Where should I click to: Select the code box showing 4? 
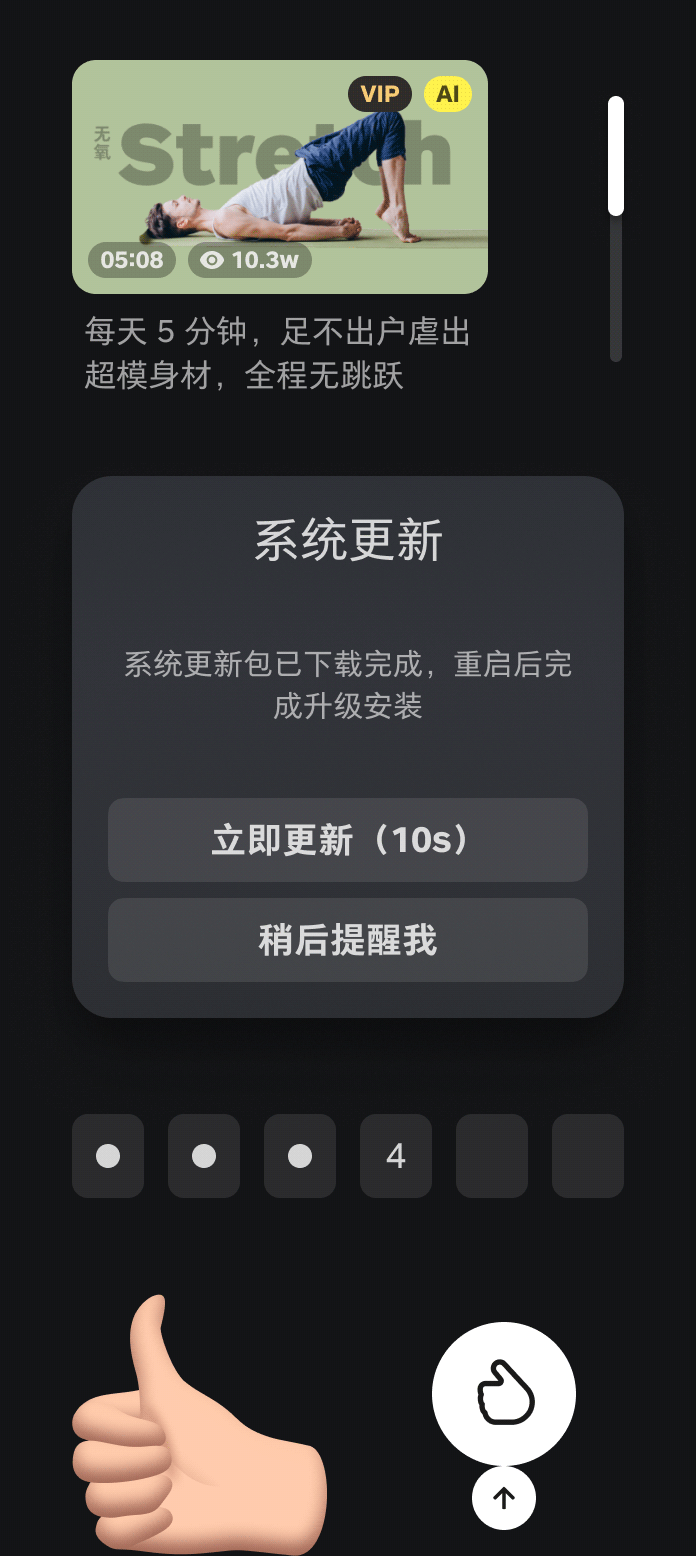(x=396, y=1156)
